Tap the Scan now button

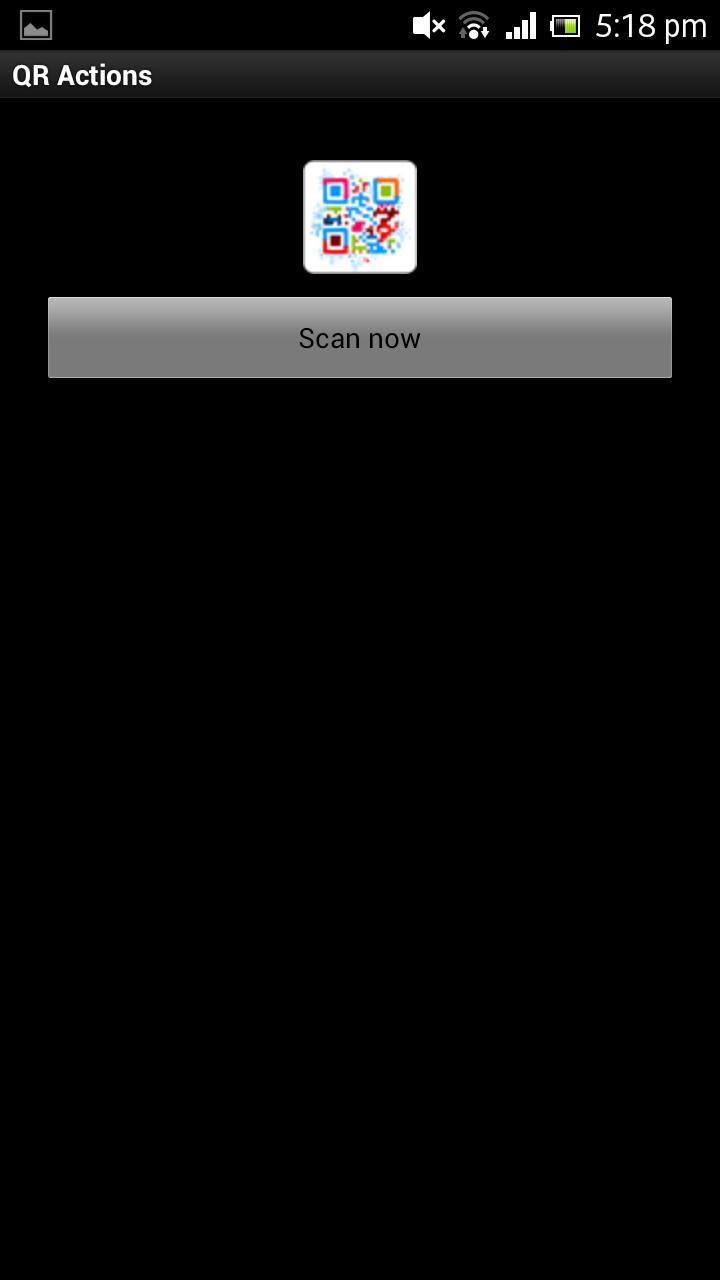pyautogui.click(x=360, y=338)
